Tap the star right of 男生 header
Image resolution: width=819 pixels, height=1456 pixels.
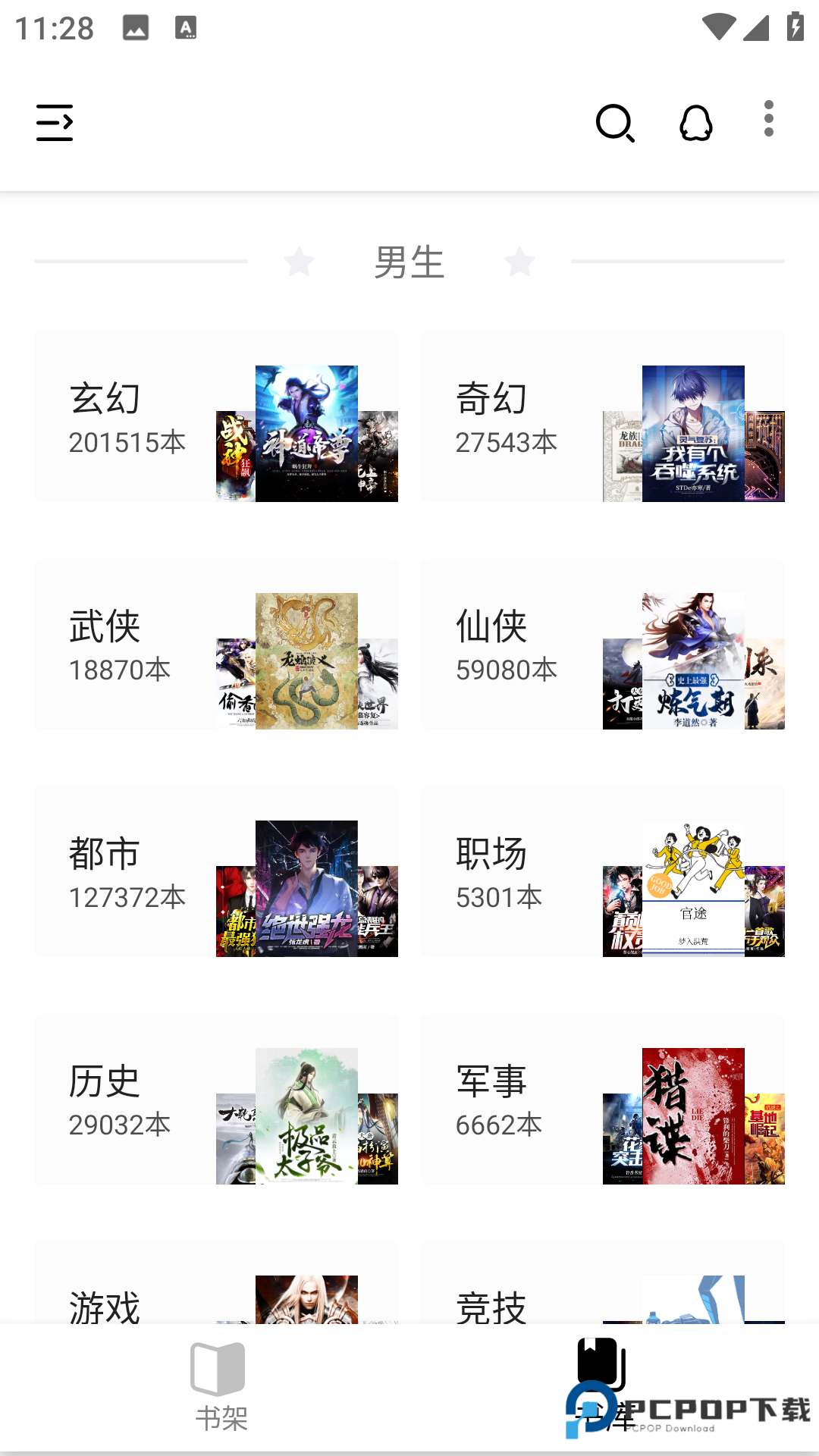520,262
